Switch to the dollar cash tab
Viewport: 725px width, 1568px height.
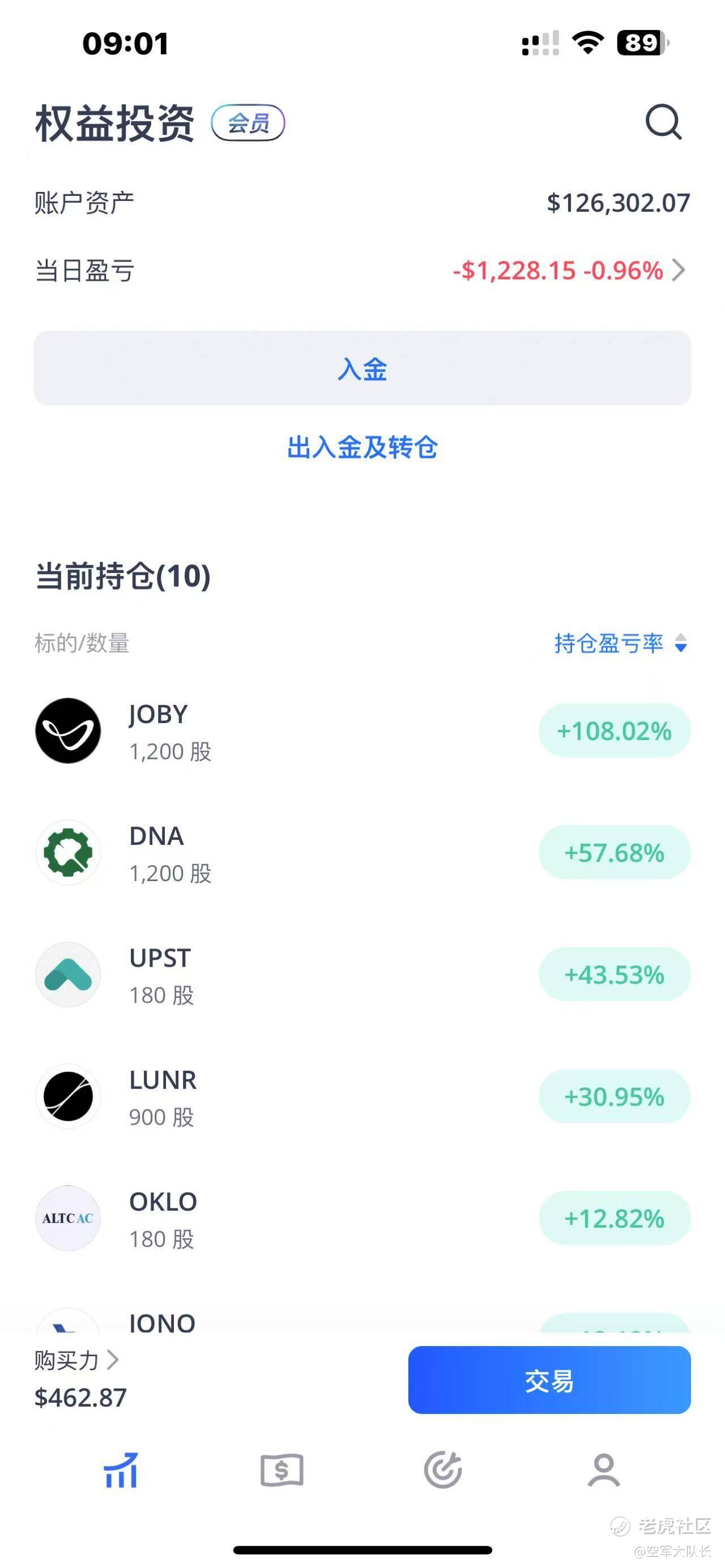[x=282, y=1470]
